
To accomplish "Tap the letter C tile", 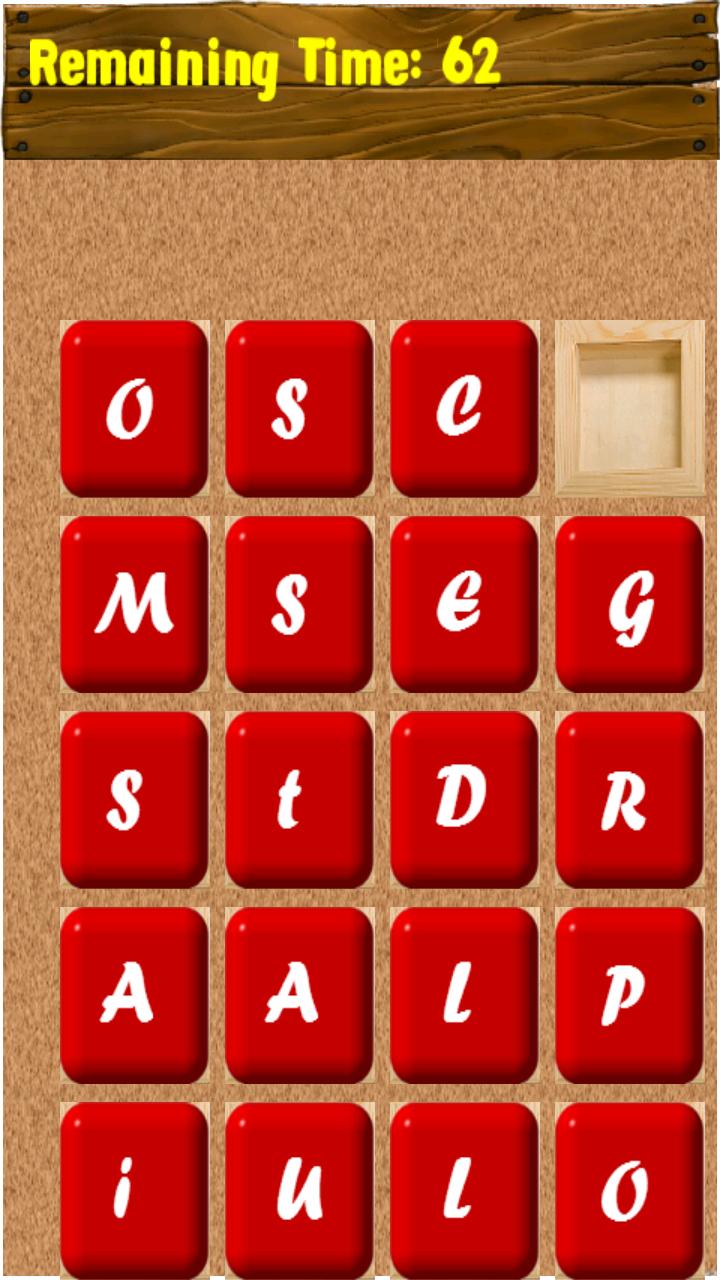I will click(464, 408).
